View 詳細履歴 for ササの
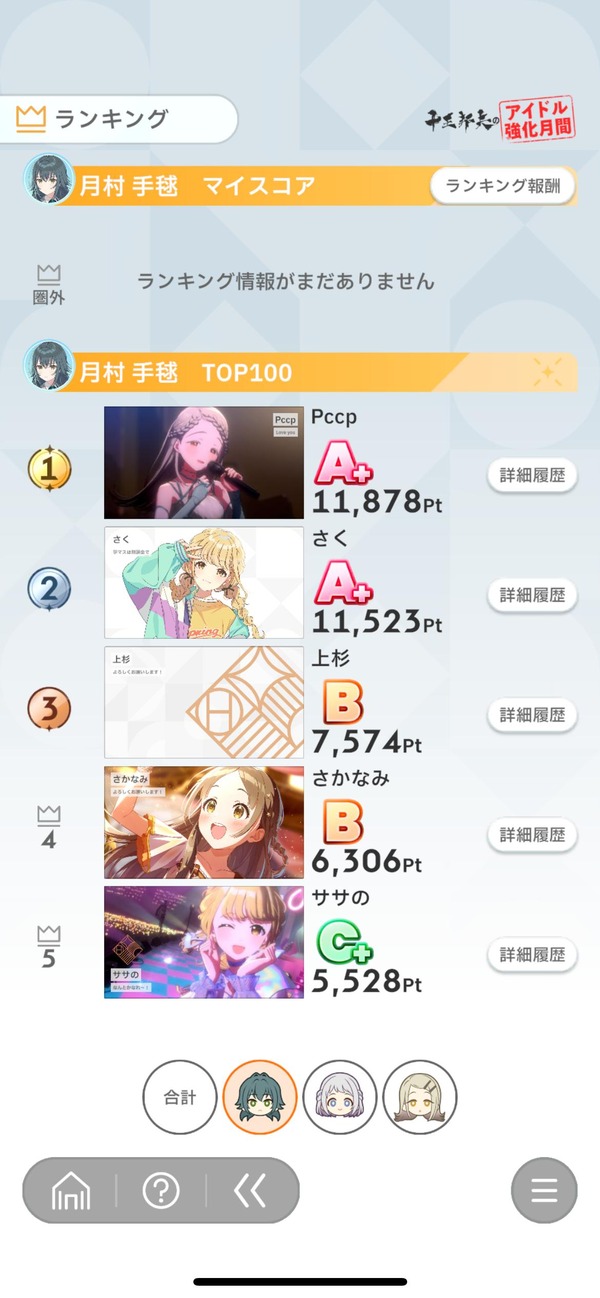 click(x=532, y=954)
